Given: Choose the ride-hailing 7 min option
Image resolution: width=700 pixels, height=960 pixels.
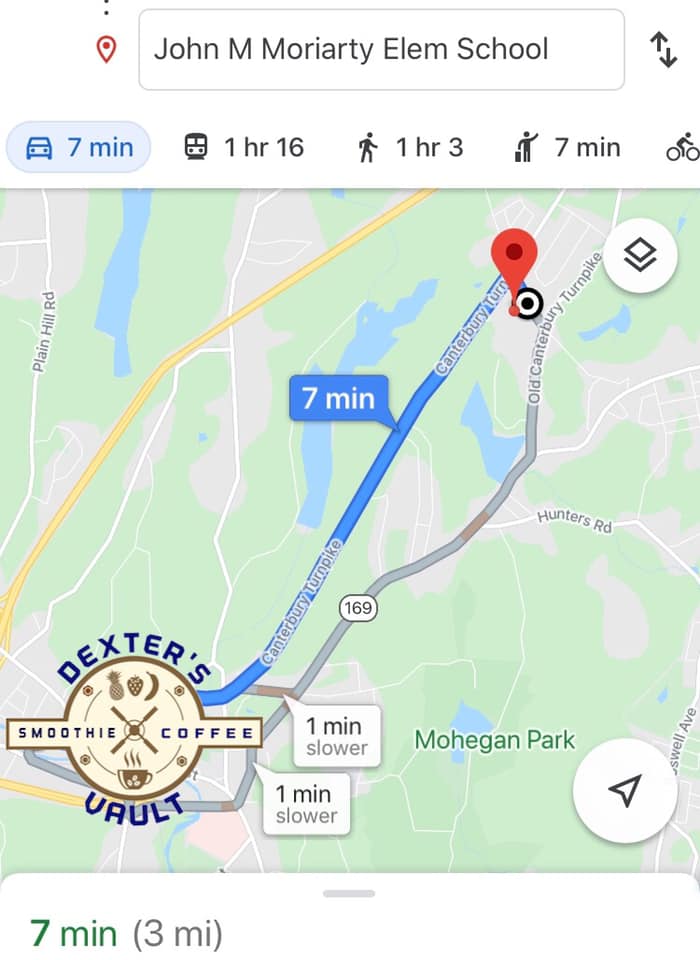Looking at the screenshot, I should click(x=566, y=148).
